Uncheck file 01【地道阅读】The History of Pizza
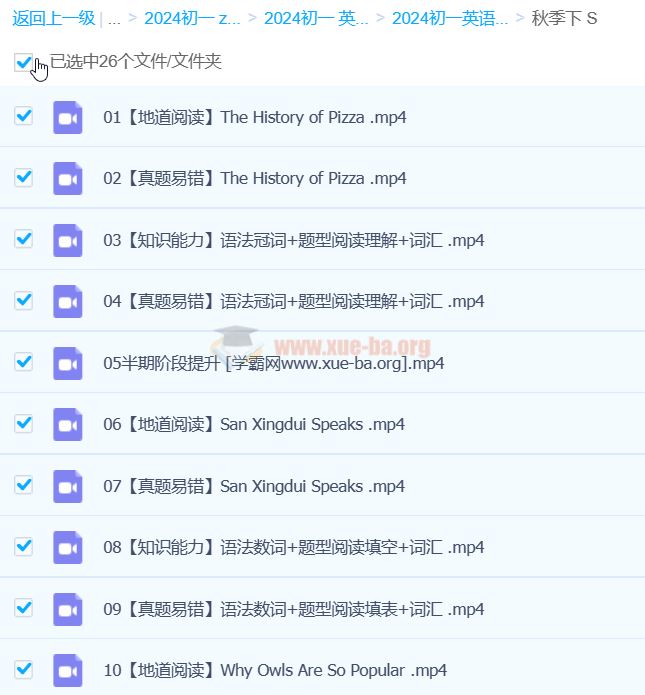The image size is (645, 695). [24, 116]
